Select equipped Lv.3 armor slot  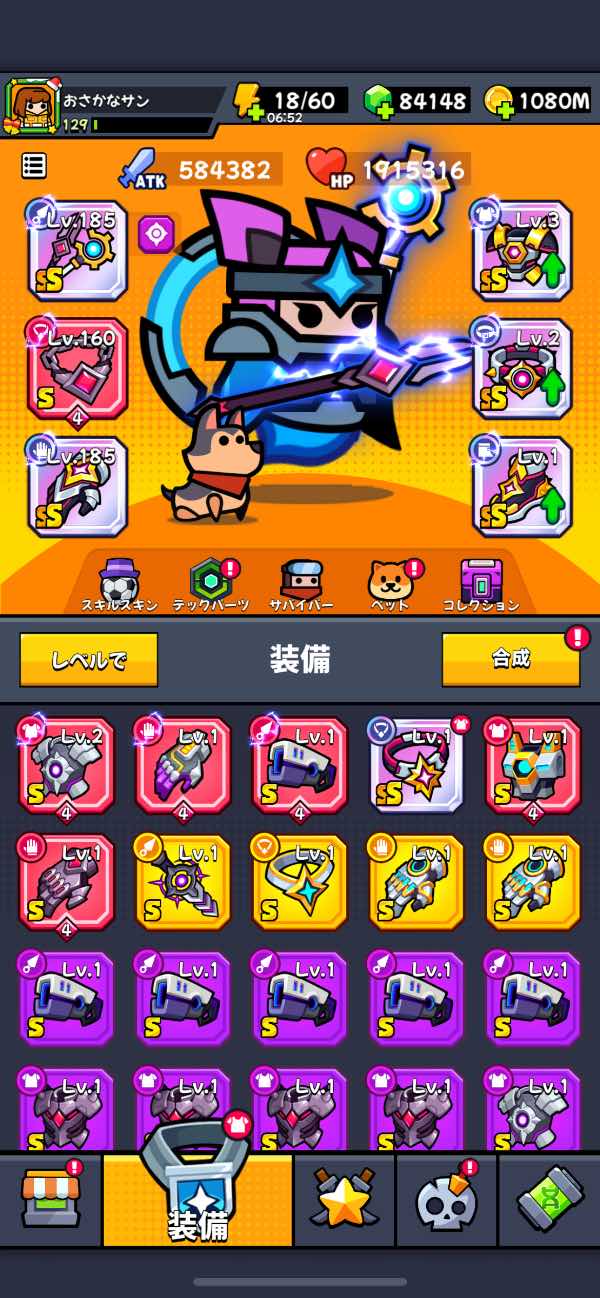point(521,249)
